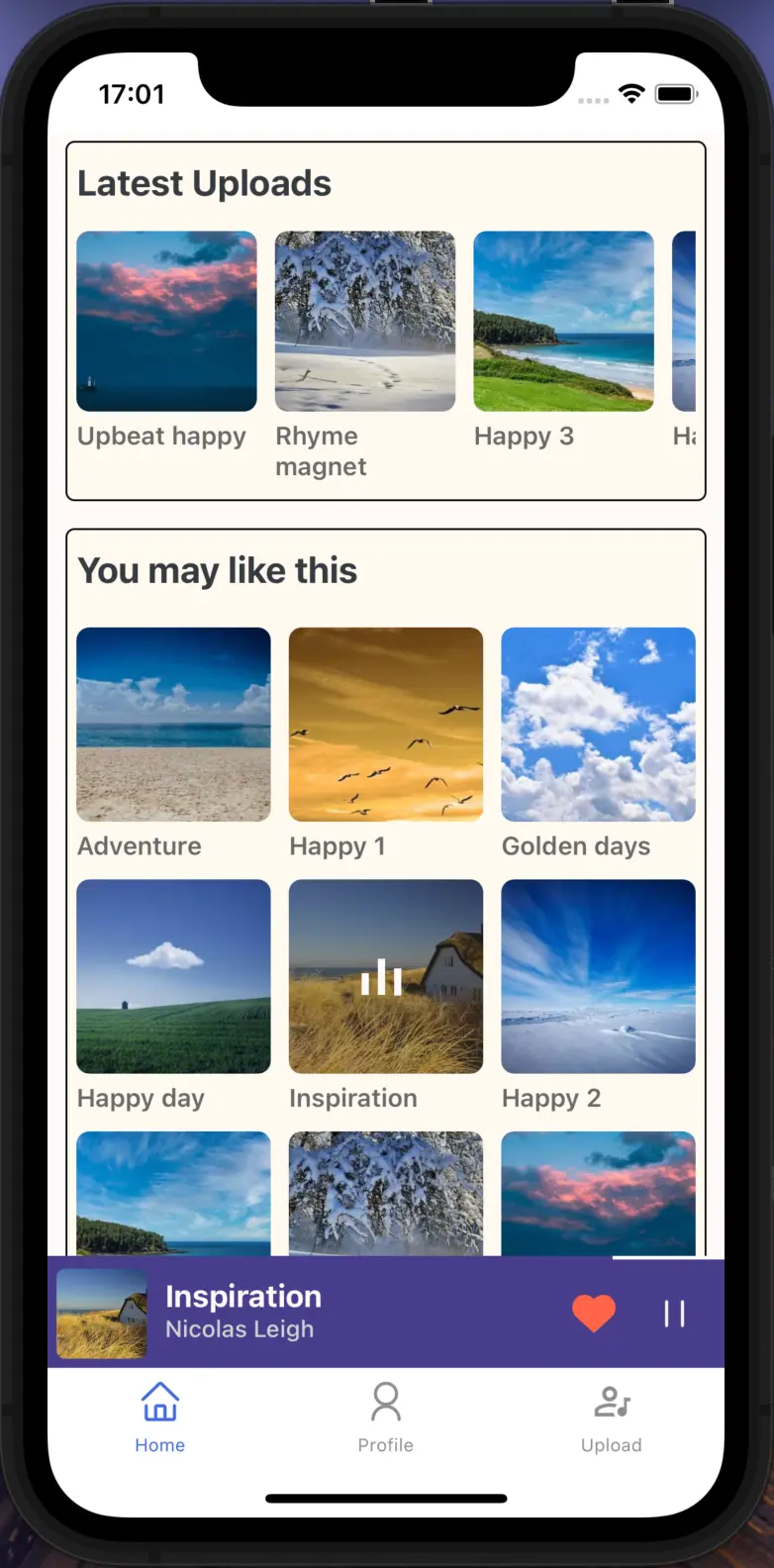This screenshot has height=1568, width=774.
Task: Switch to the Upload tab
Action: coord(611,1418)
